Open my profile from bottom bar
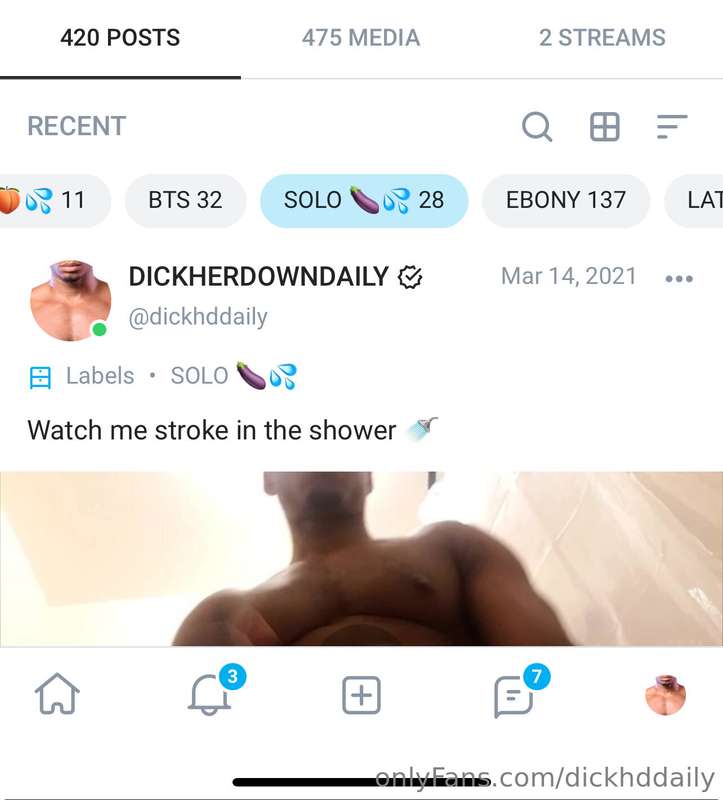The width and height of the screenshot is (723, 800). click(665, 694)
